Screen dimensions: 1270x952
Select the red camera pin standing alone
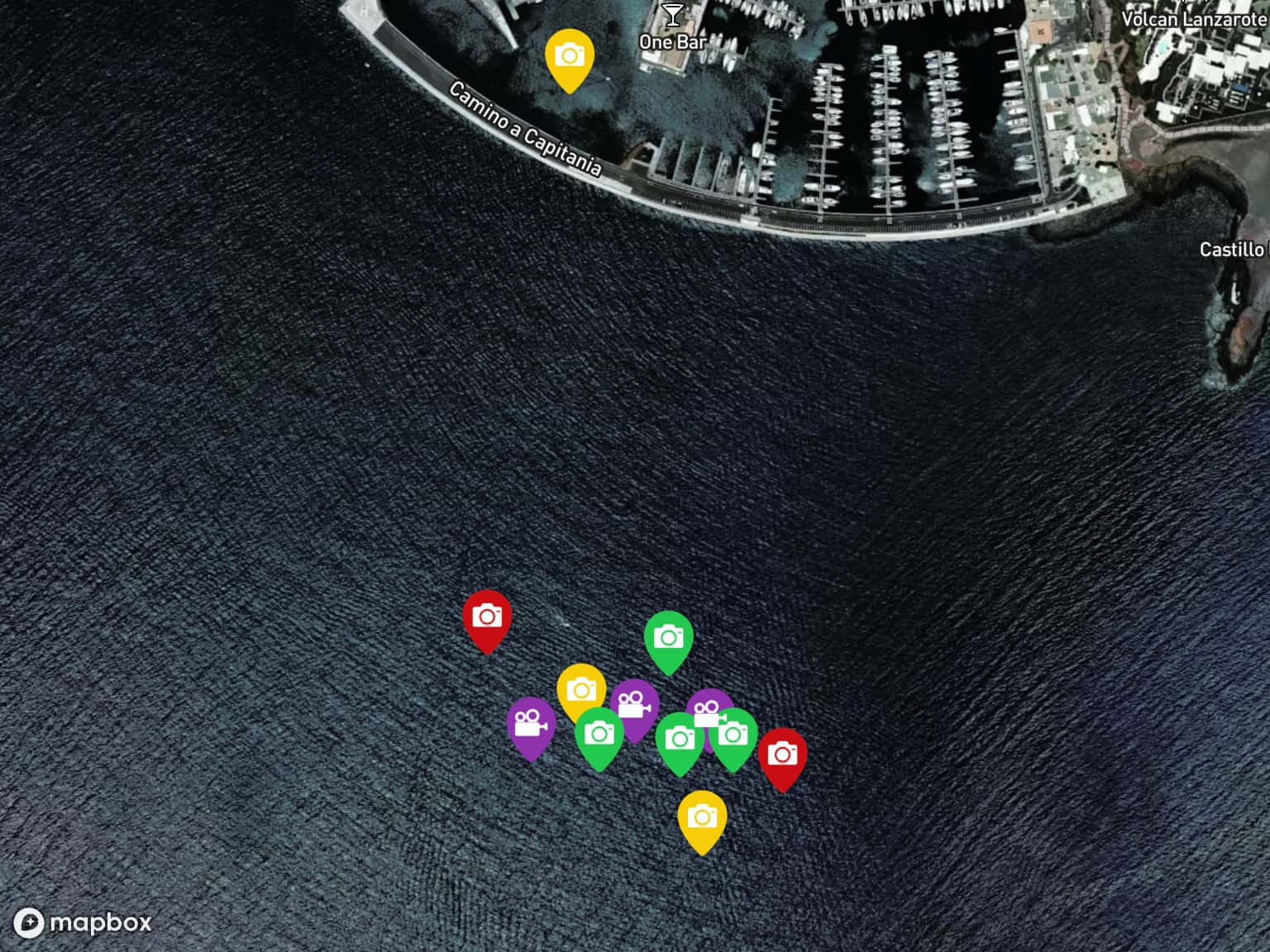pos(487,616)
